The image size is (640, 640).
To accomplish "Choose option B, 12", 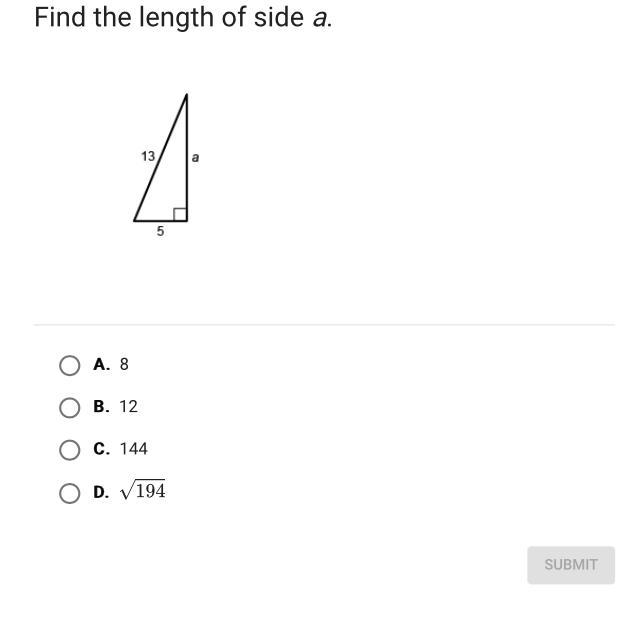I will coord(70,407).
